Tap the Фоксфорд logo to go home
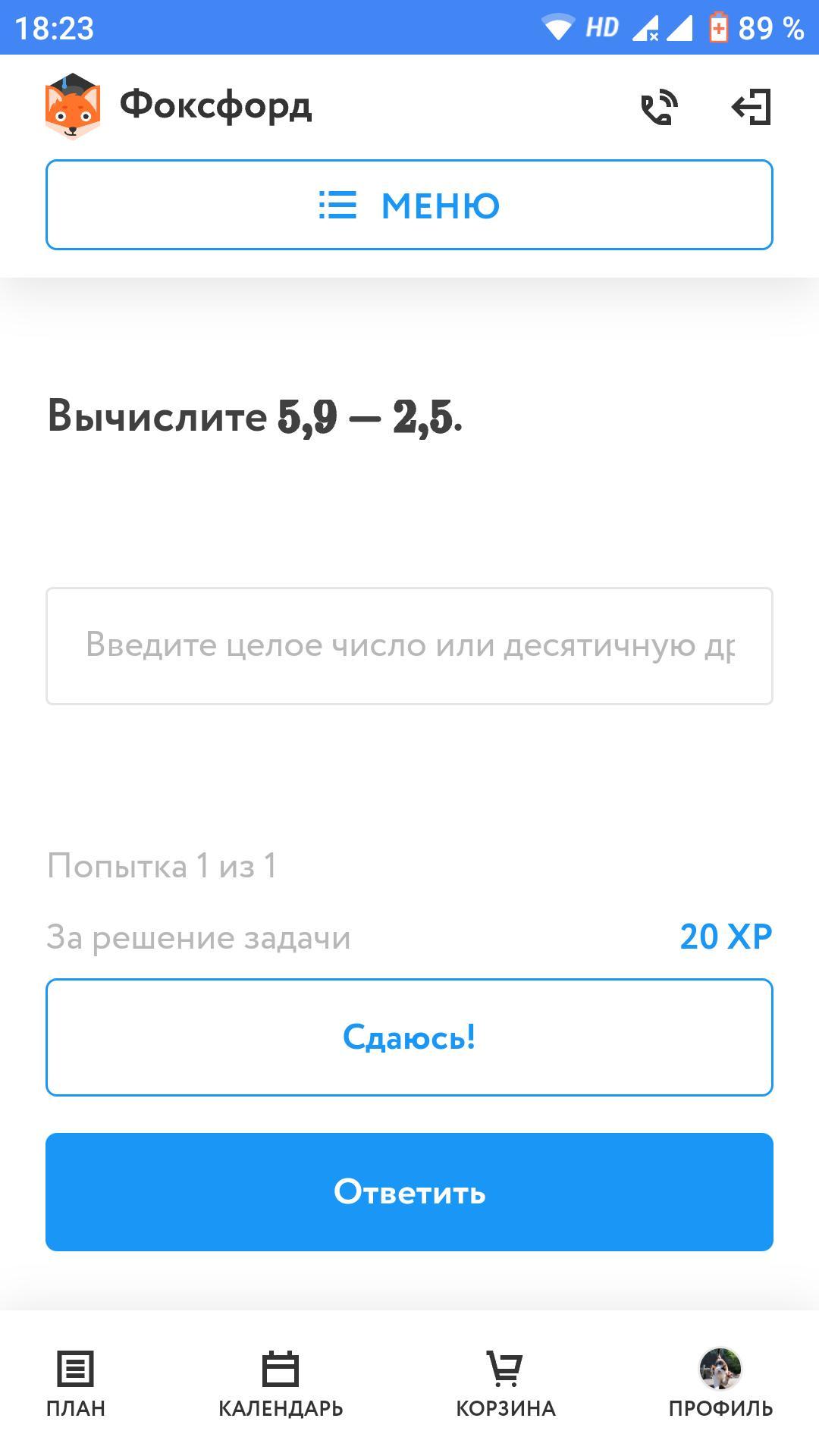This screenshot has width=819, height=1456. point(178,106)
